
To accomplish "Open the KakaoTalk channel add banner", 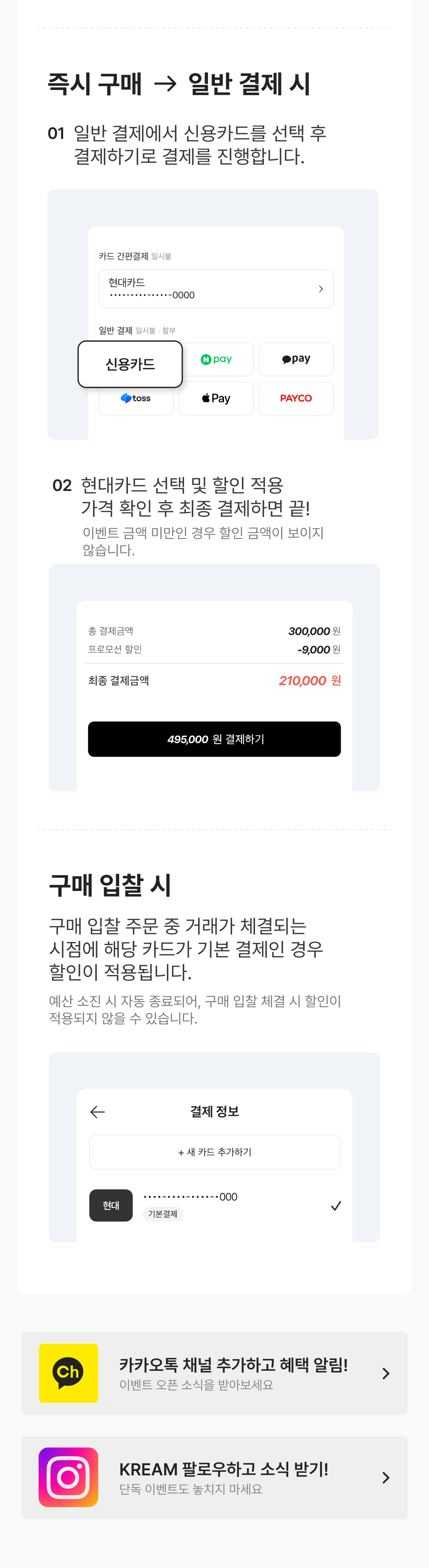I will (x=214, y=1373).
